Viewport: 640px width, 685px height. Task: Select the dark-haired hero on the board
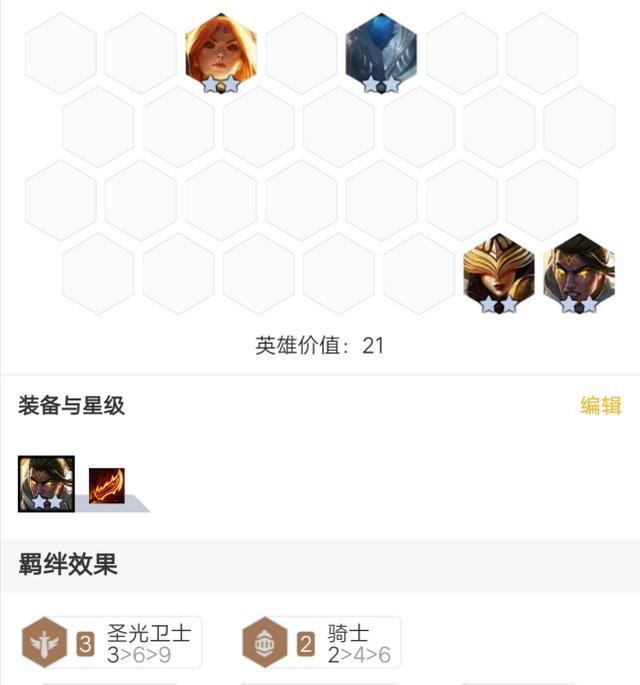(x=579, y=273)
